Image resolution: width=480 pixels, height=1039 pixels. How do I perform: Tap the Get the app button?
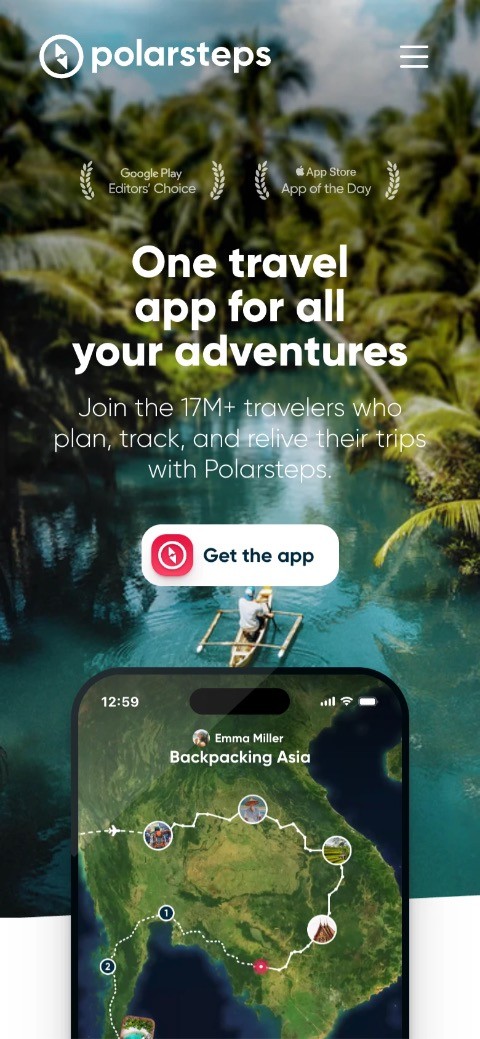(x=240, y=555)
